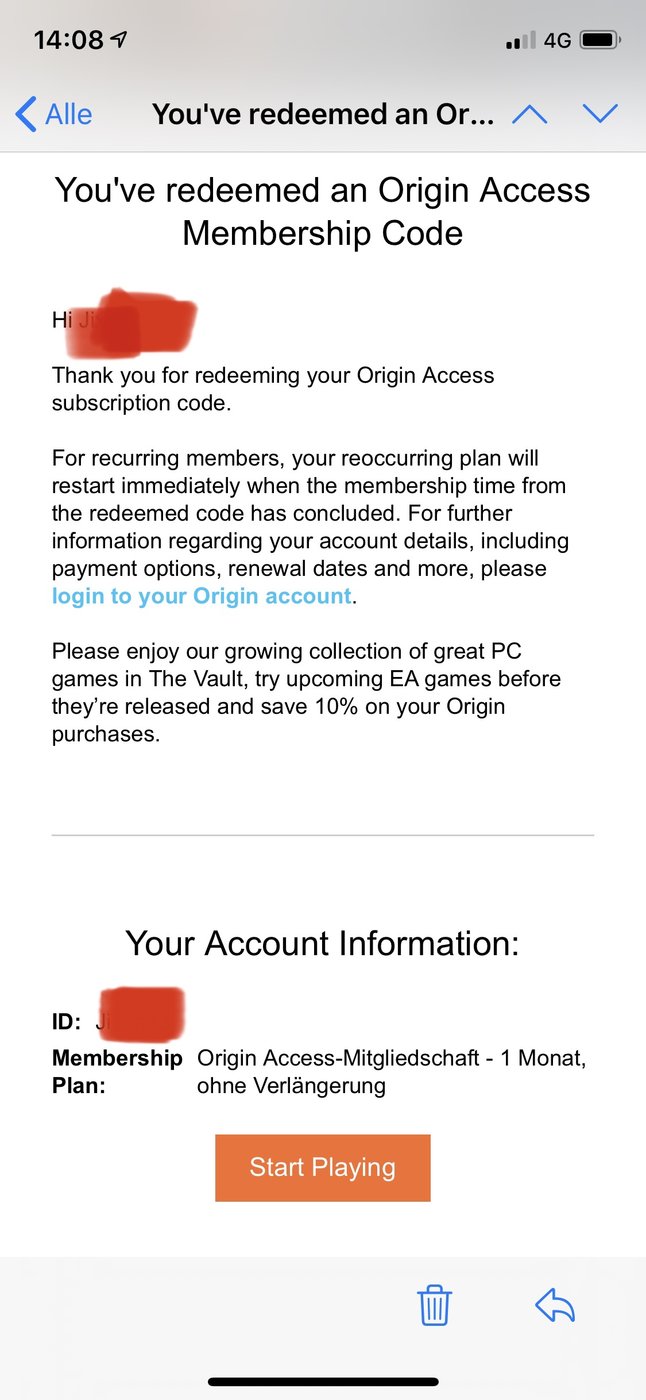646x1400 pixels.
Task: Show the previous email with up arrow
Action: click(529, 114)
